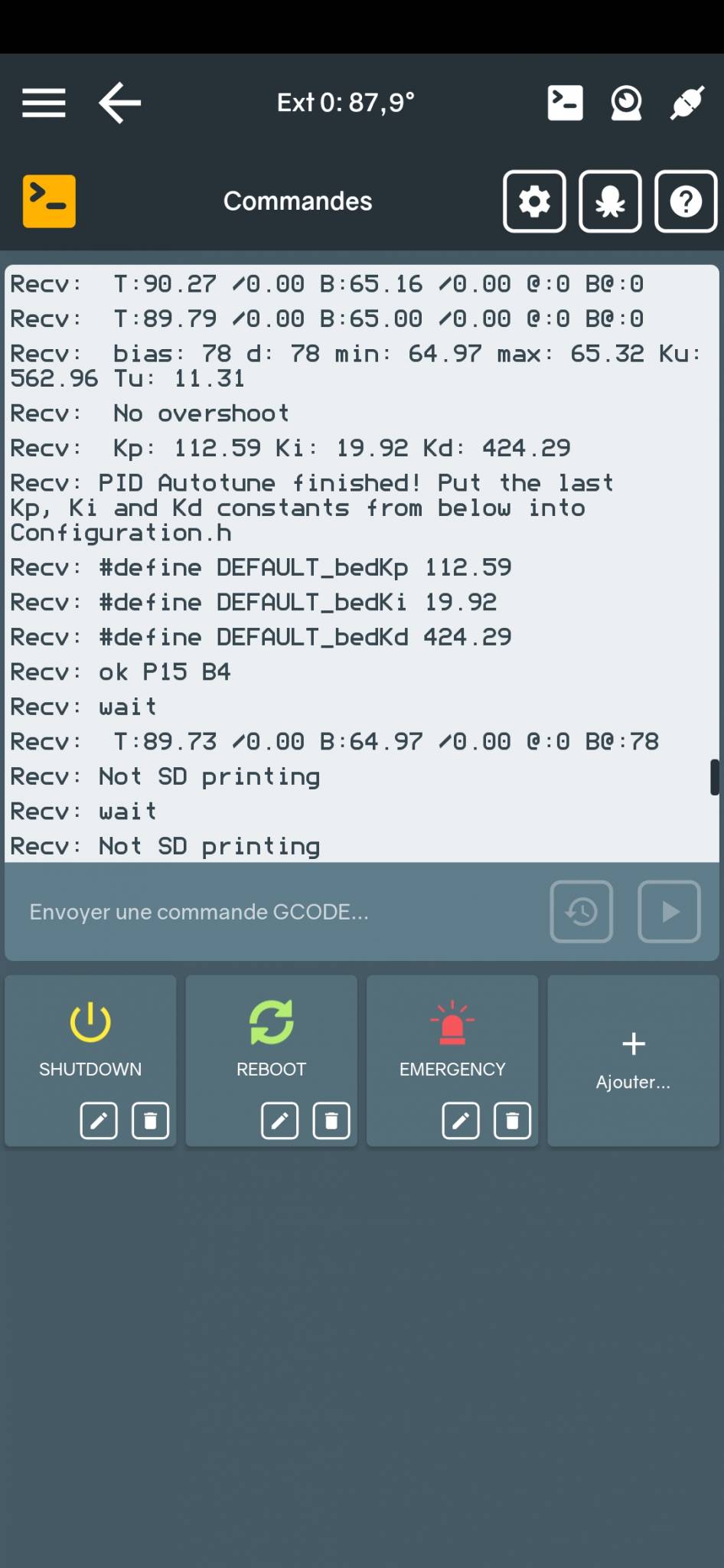
Task: Run the SHUTDOWN command
Action: click(x=90, y=1034)
